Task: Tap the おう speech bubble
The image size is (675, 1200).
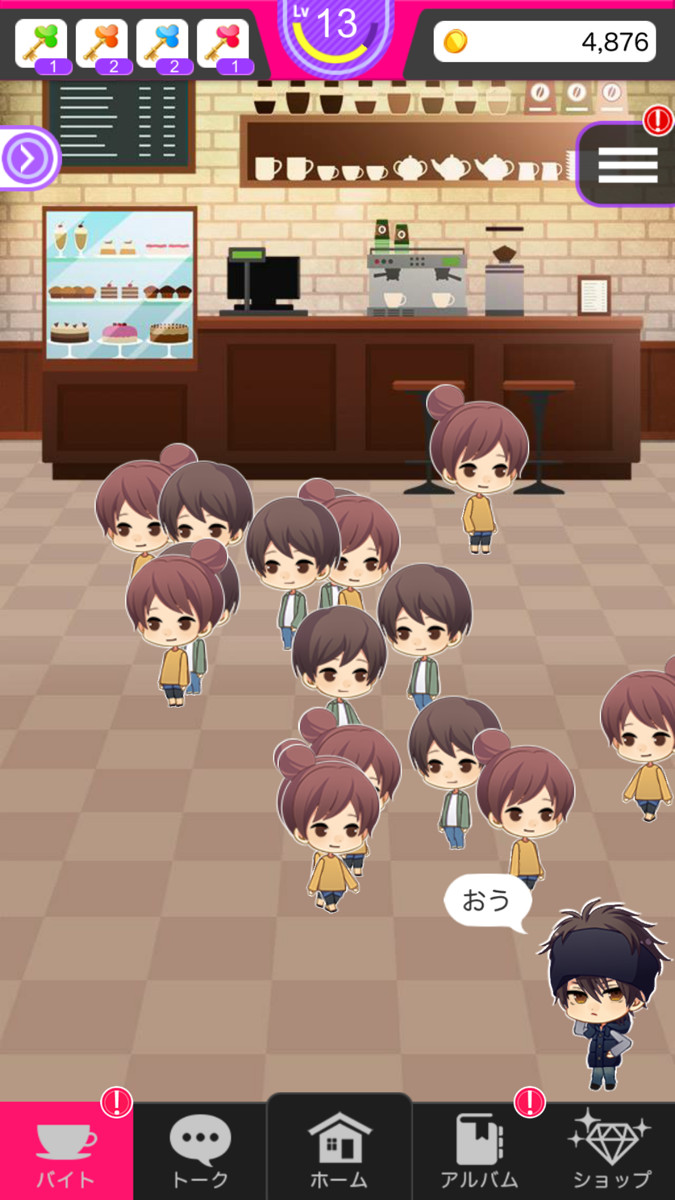Action: [487, 901]
